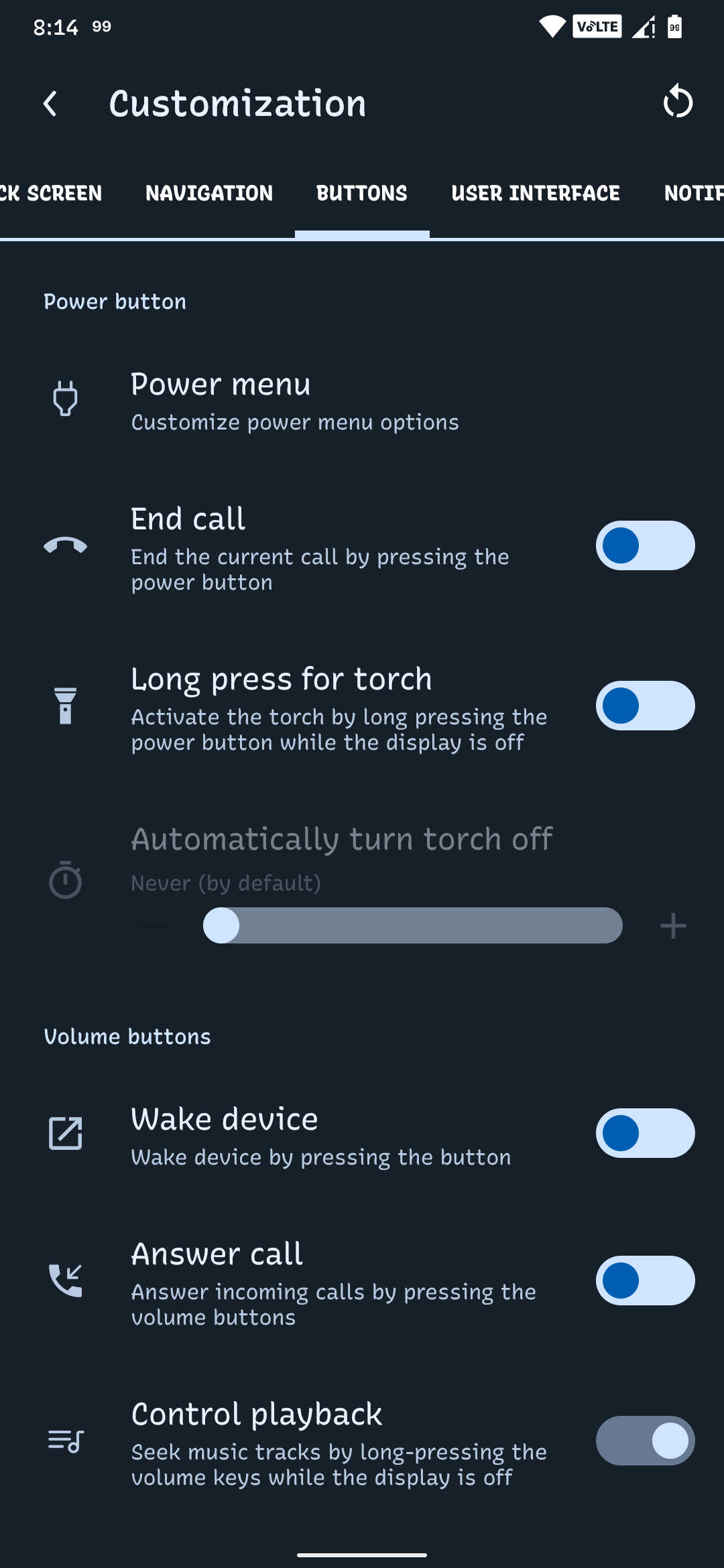Toggle Long press for torch switch

pos(645,706)
